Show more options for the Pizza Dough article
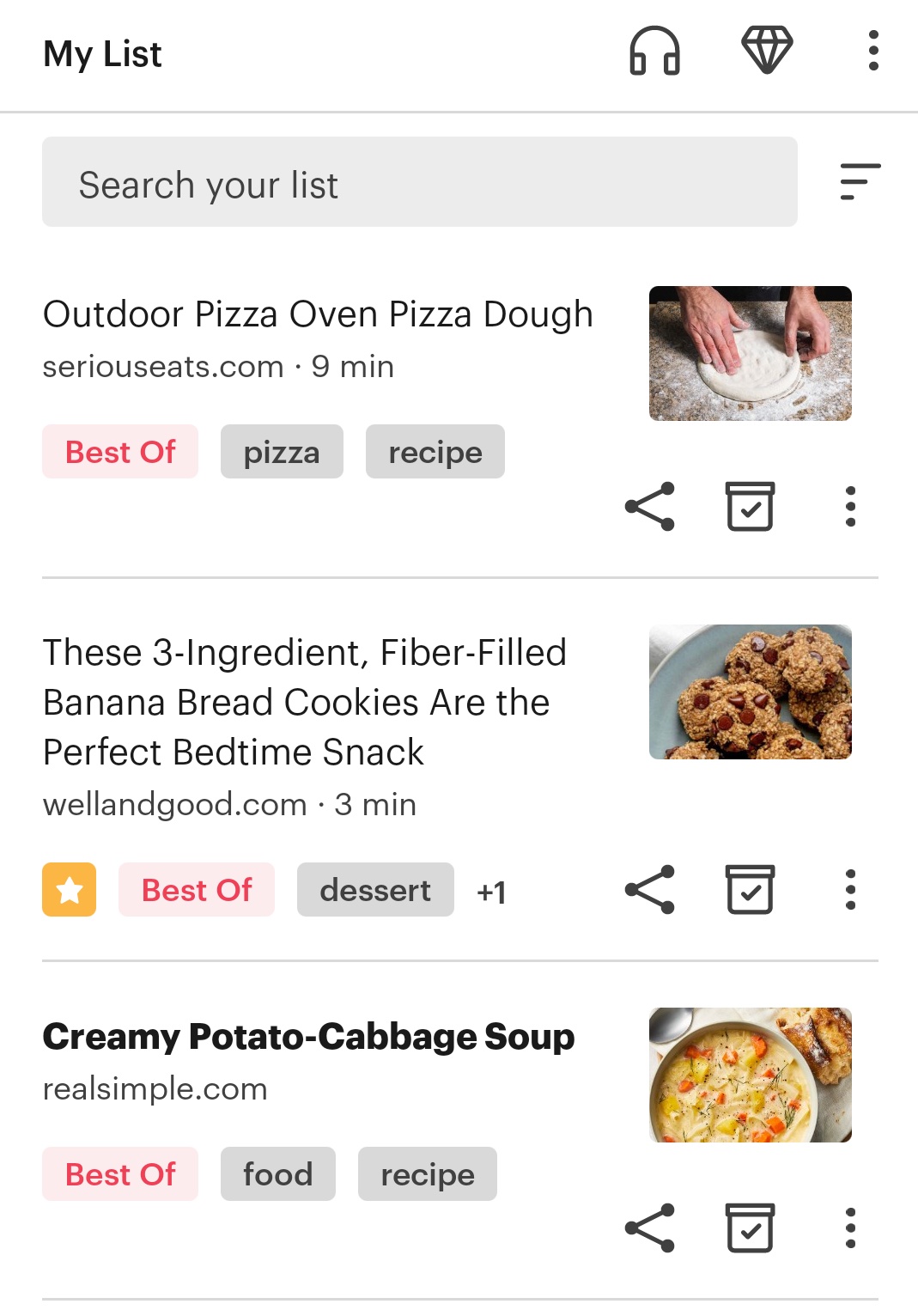The width and height of the screenshot is (918, 1316). pyautogui.click(x=850, y=507)
